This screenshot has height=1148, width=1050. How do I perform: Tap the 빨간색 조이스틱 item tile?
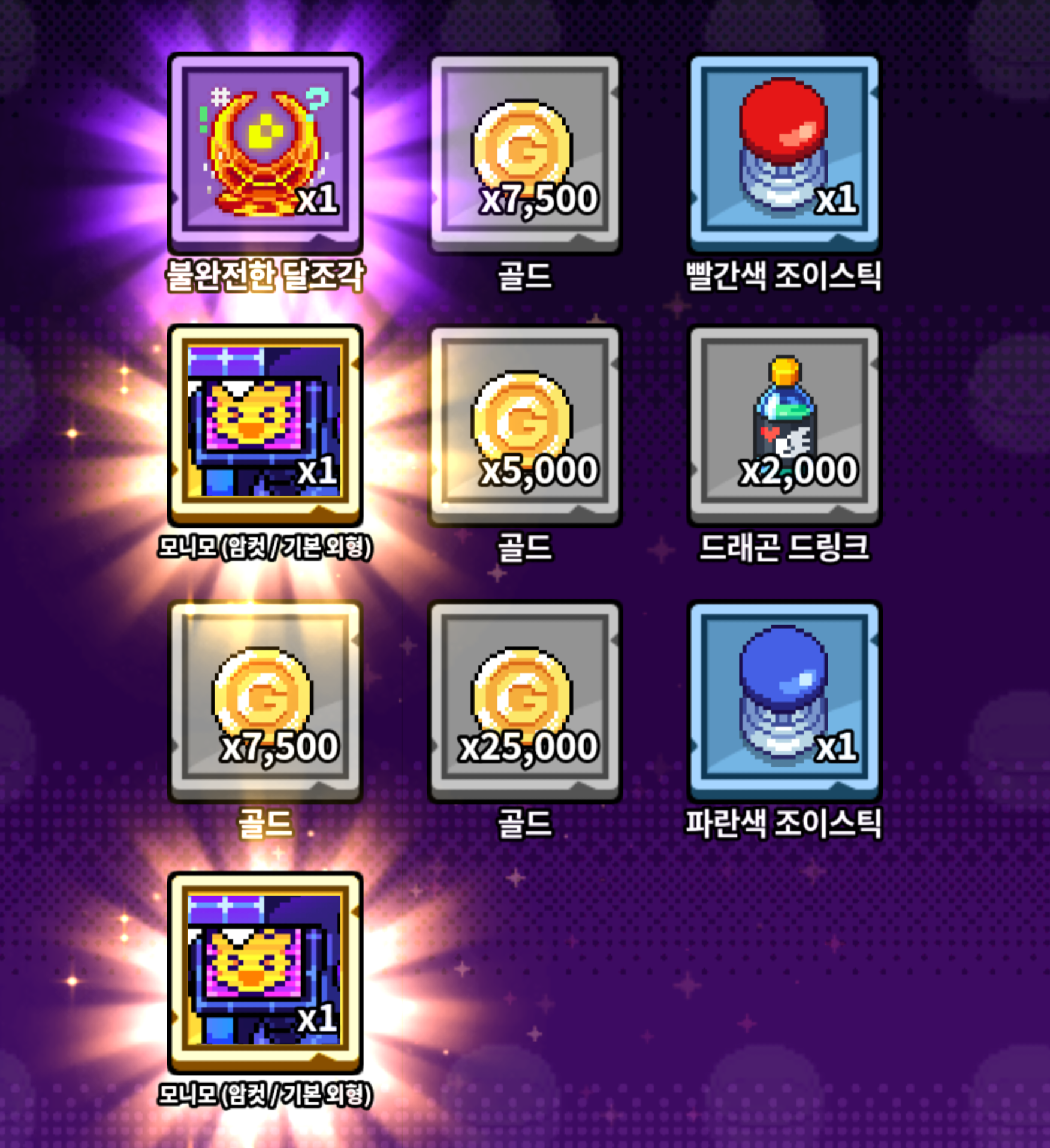point(784,153)
